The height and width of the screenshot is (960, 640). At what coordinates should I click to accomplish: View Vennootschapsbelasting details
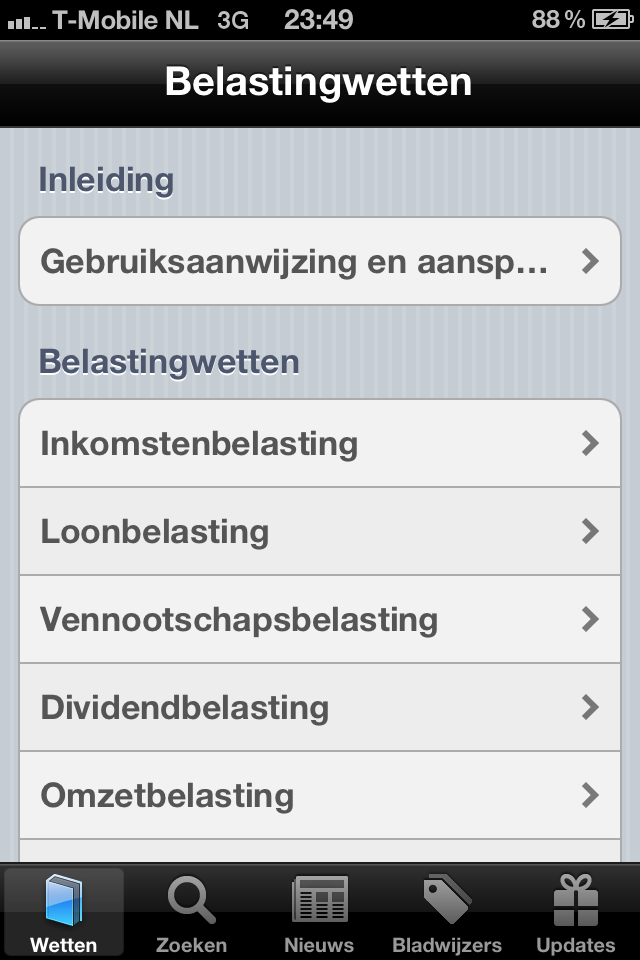(320, 619)
